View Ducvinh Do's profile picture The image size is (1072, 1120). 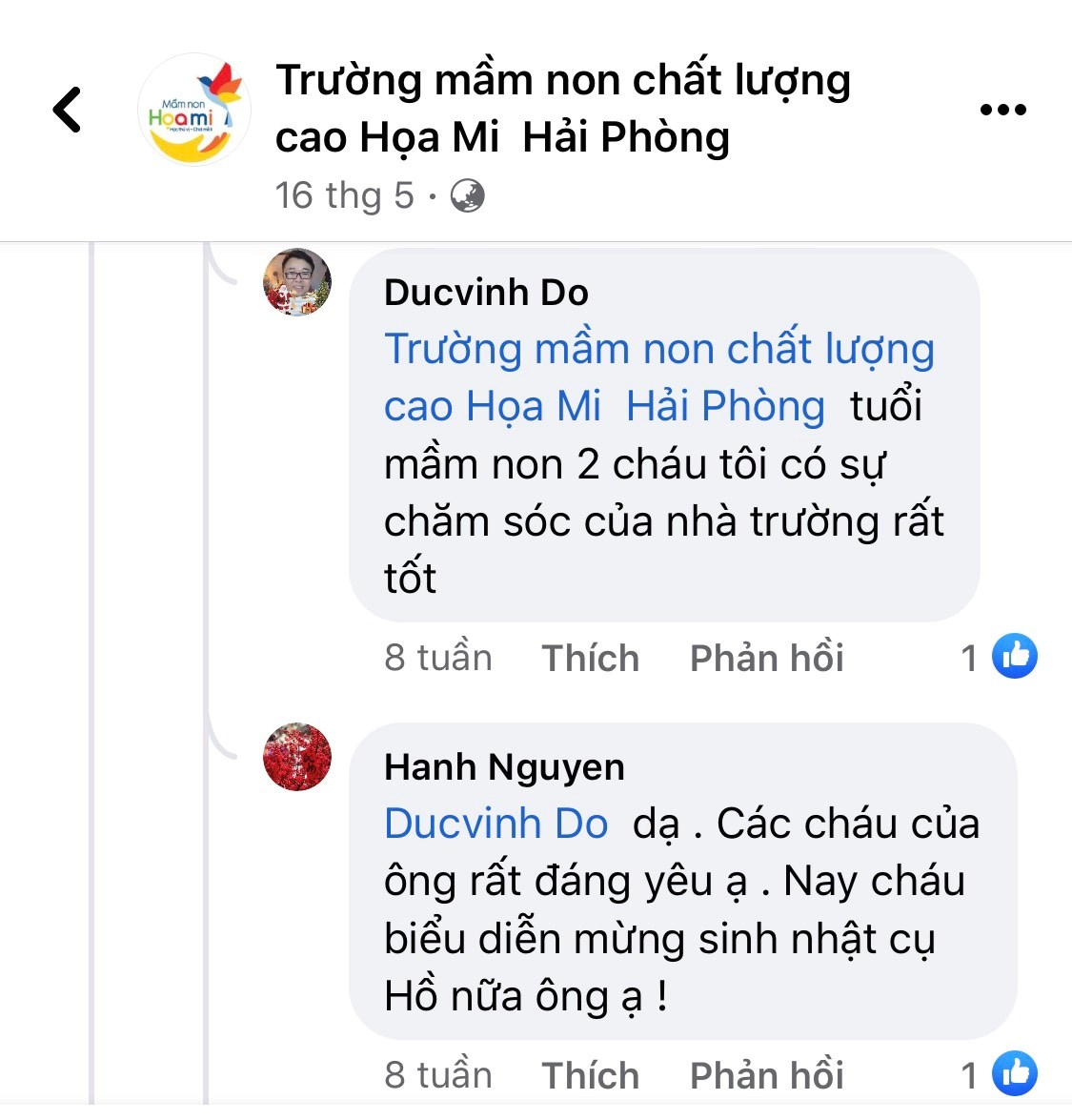(297, 282)
